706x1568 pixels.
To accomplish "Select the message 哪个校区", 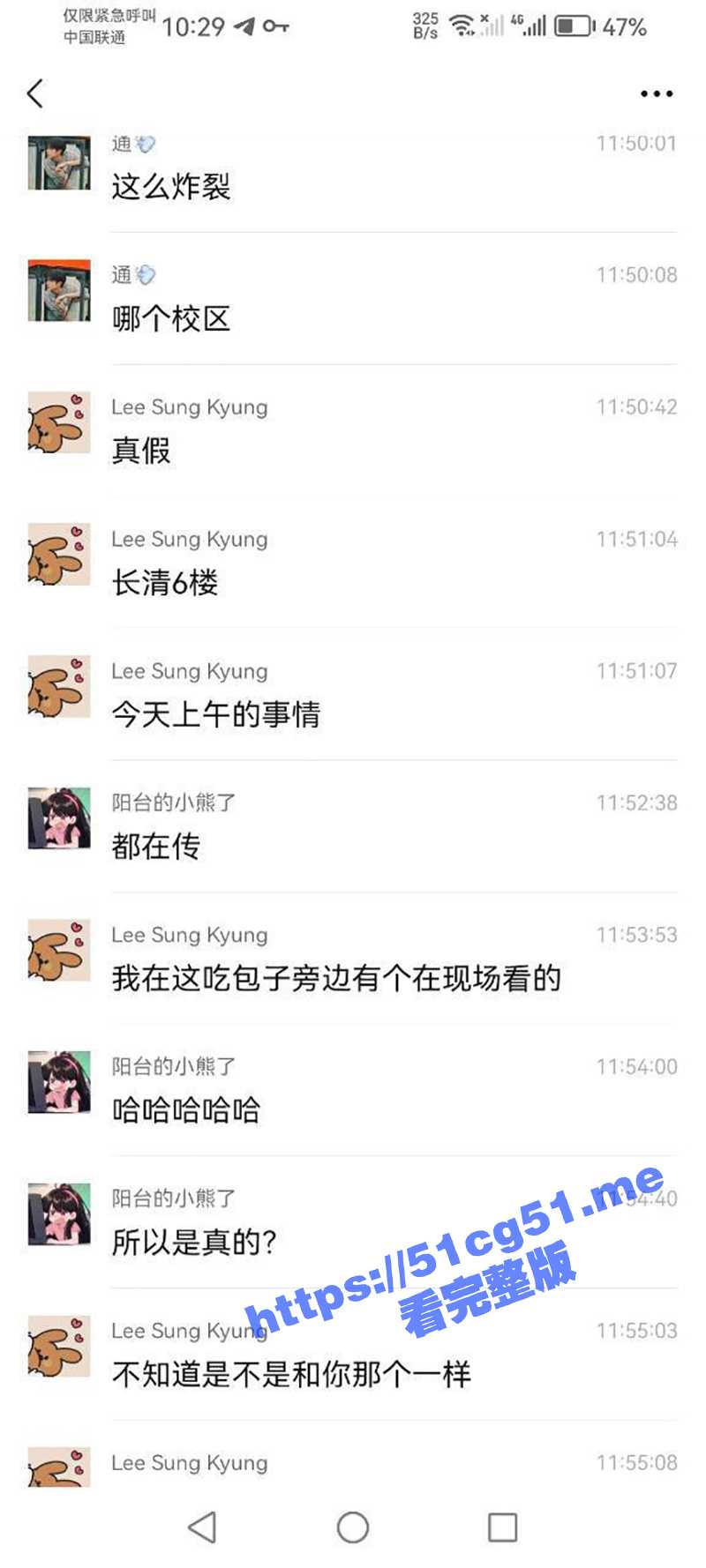I will tap(171, 318).
